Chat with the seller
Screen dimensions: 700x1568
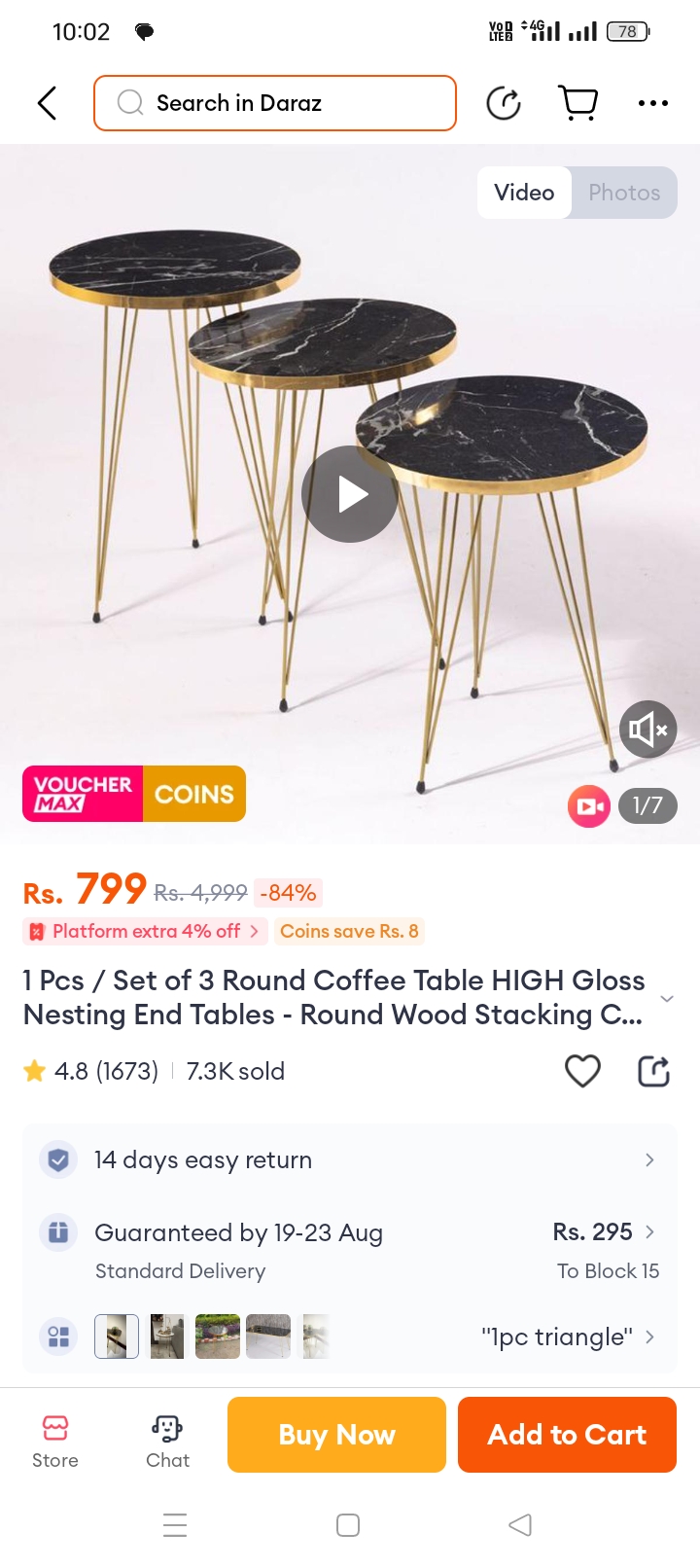pos(167,1441)
